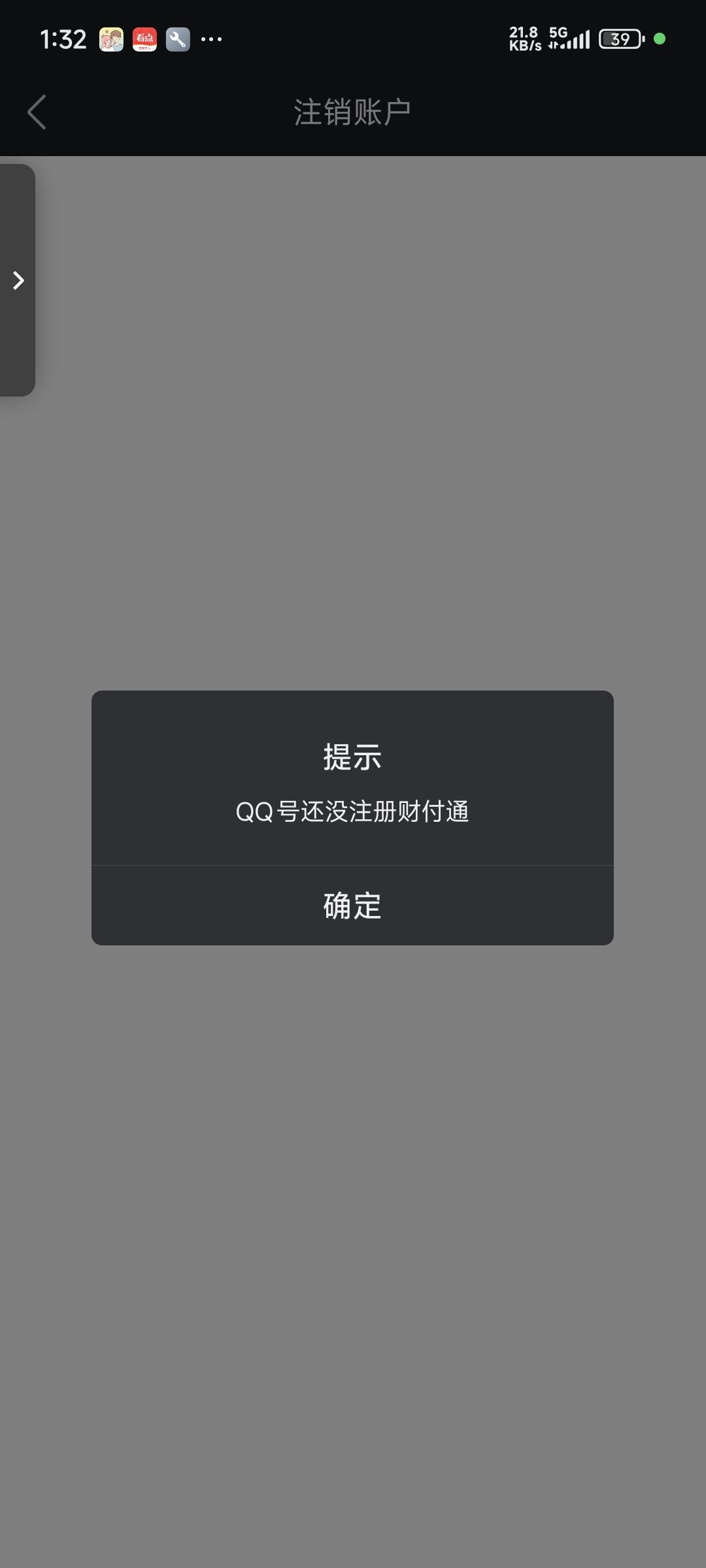
Task: Tap 确定 to dismiss the dialog
Action: (352, 906)
